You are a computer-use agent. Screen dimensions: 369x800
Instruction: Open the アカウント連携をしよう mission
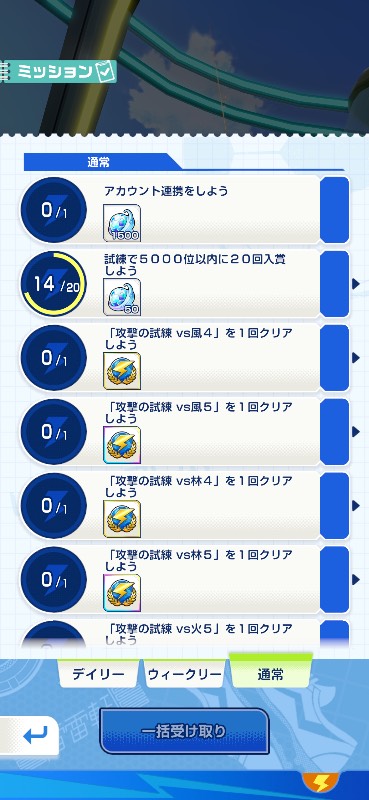(186, 210)
